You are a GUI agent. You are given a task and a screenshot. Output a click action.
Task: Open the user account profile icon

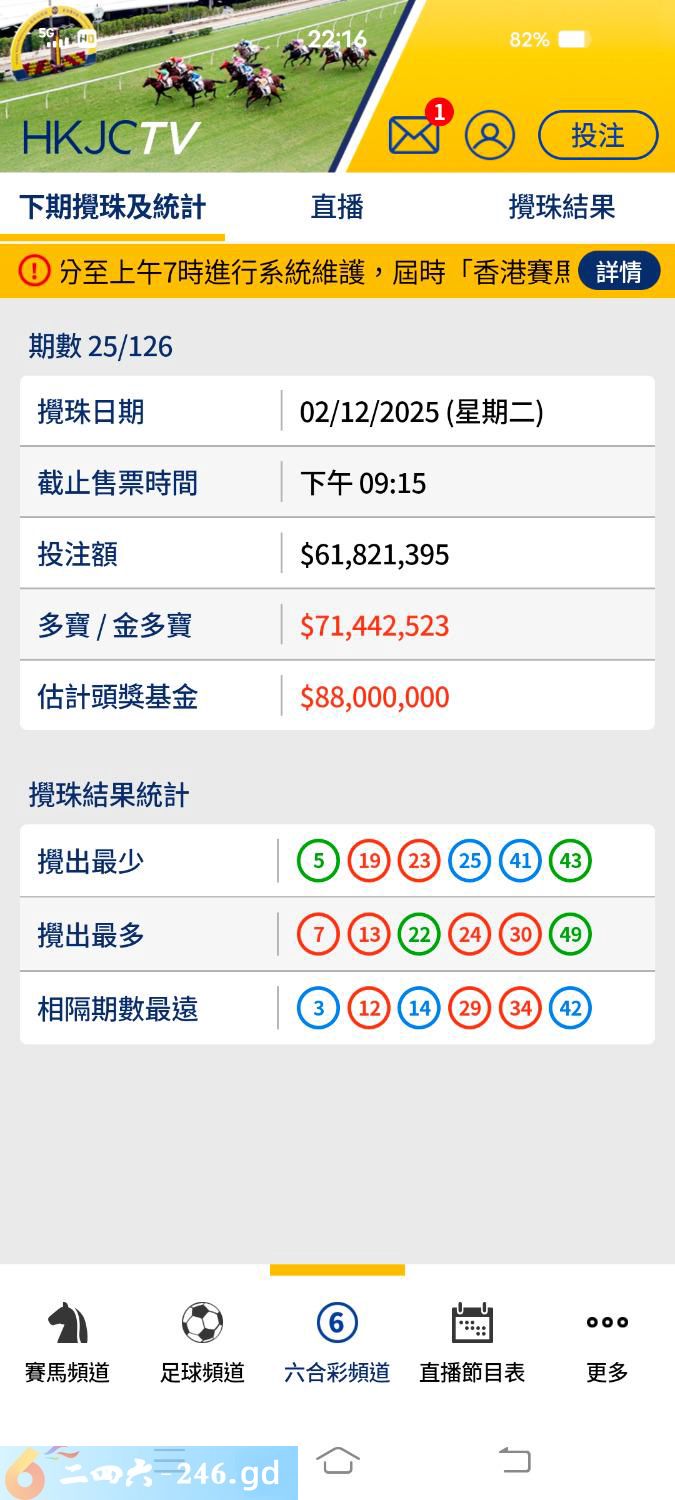point(490,135)
